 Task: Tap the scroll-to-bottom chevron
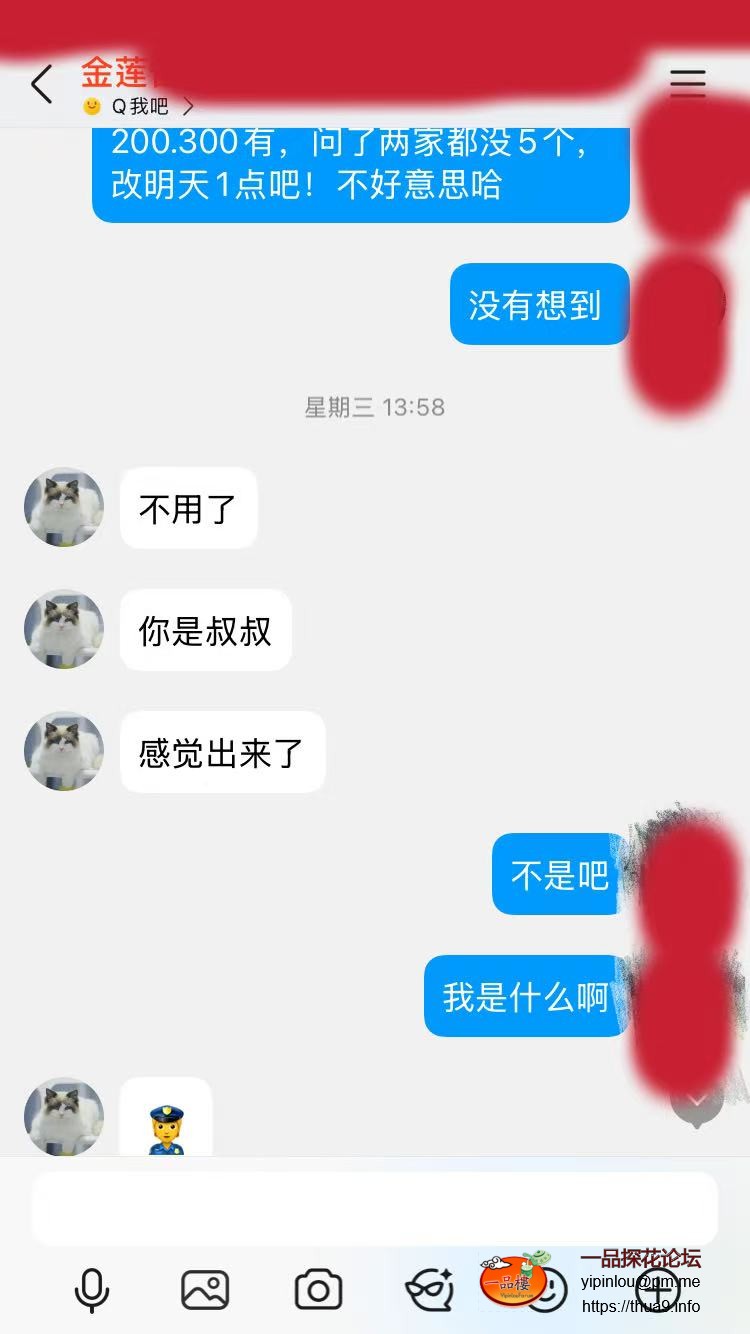pyautogui.click(x=699, y=1100)
